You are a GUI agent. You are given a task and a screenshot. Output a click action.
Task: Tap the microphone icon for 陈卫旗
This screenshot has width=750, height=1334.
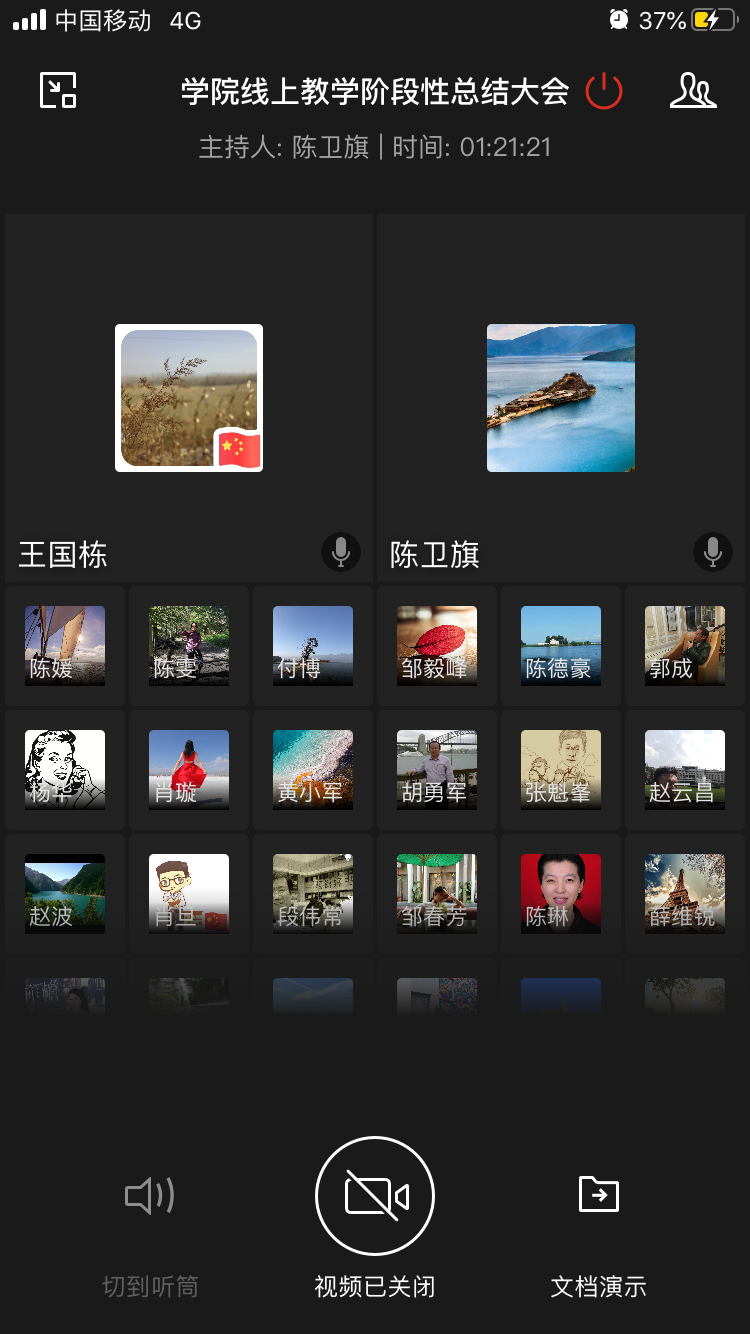click(x=713, y=552)
